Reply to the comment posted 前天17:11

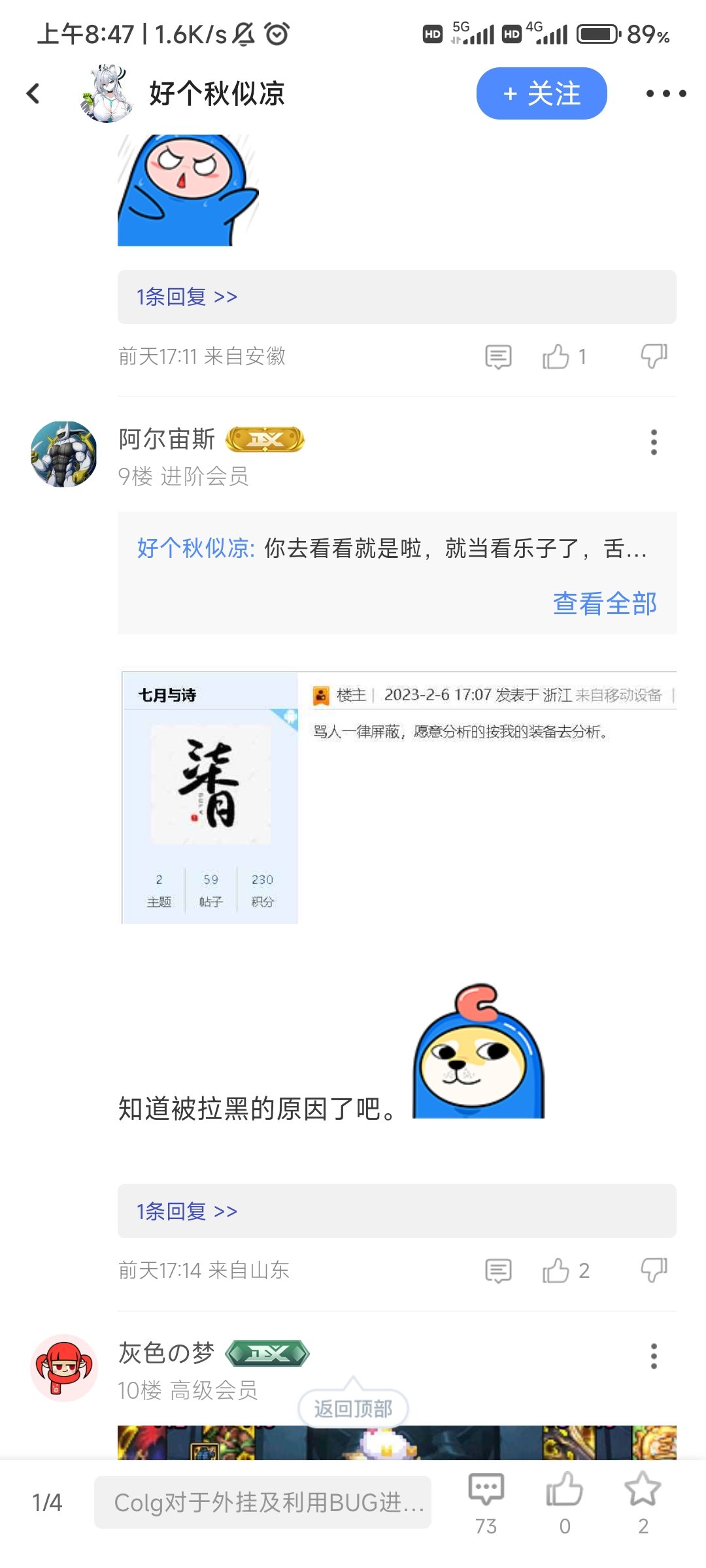pos(498,357)
